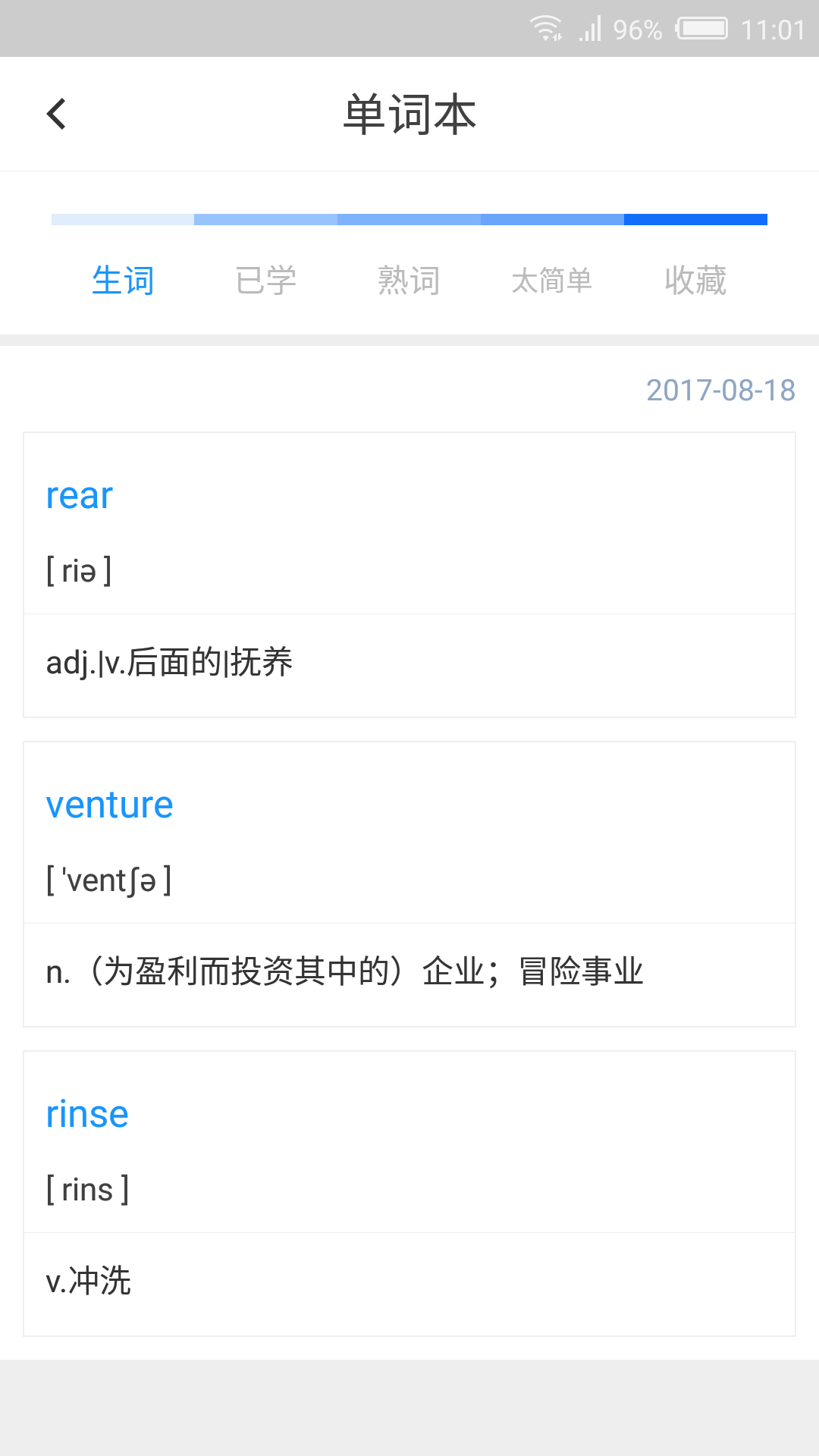Tap the pronunciation [ 'ventʃə ] for venture
This screenshot has width=819, height=1456.
point(109,879)
